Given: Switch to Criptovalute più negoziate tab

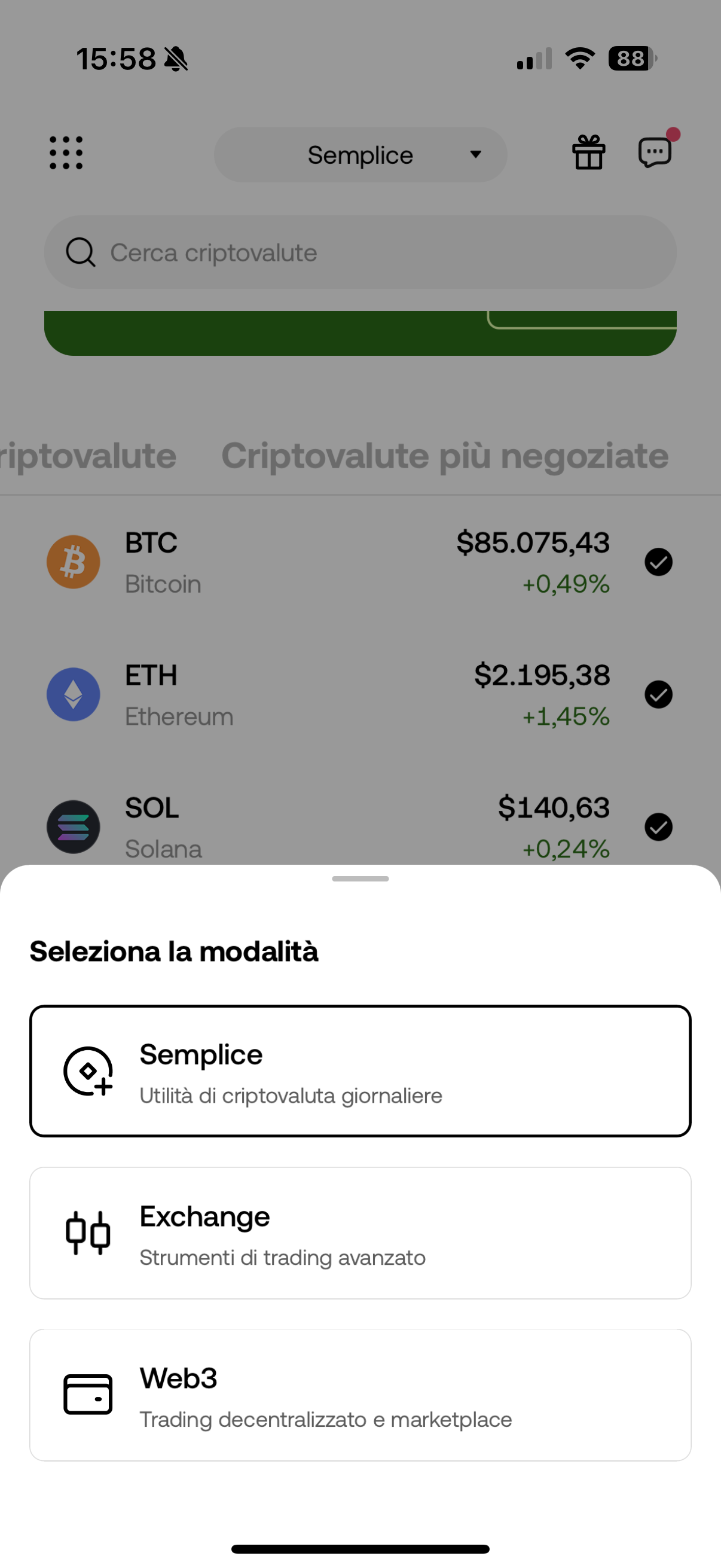Looking at the screenshot, I should tap(444, 456).
